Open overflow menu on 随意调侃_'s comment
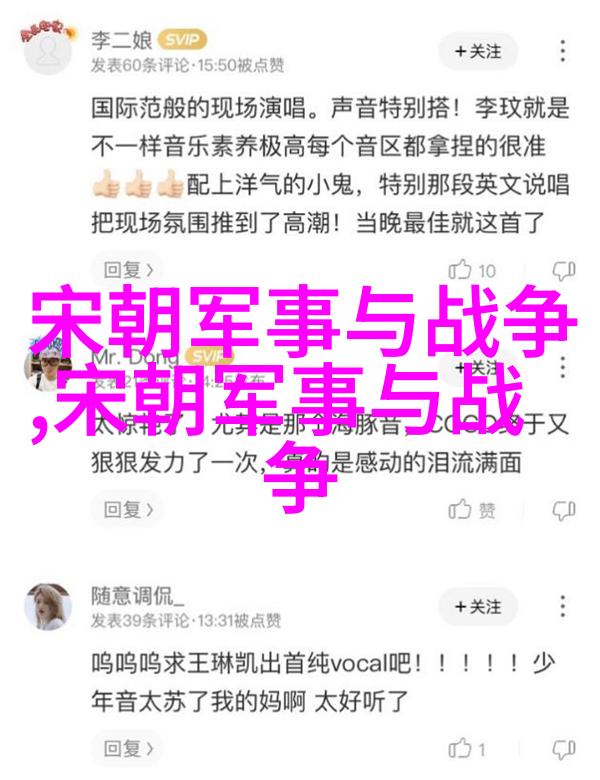This screenshot has height=780, width=600. 565,607
